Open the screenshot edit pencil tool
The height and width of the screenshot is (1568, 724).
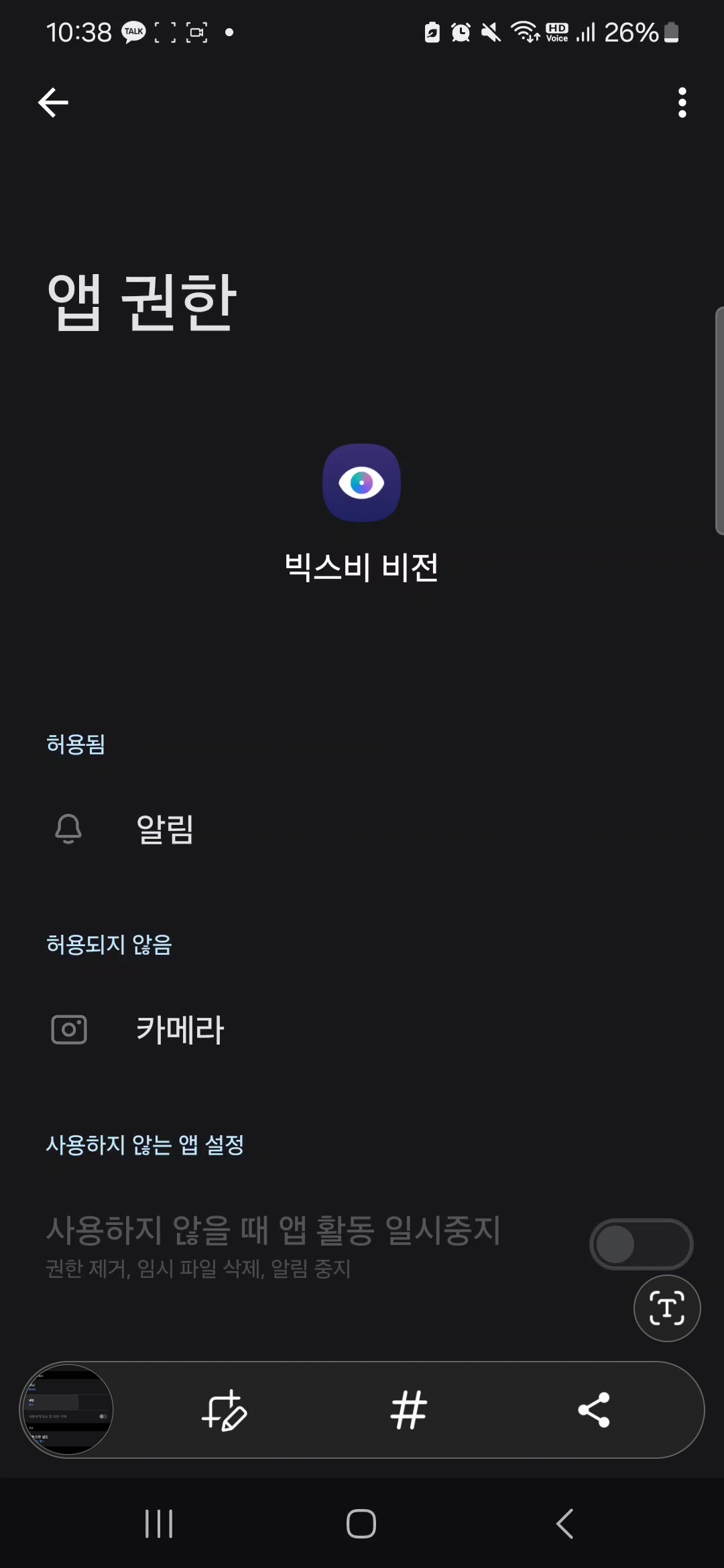(x=226, y=1410)
